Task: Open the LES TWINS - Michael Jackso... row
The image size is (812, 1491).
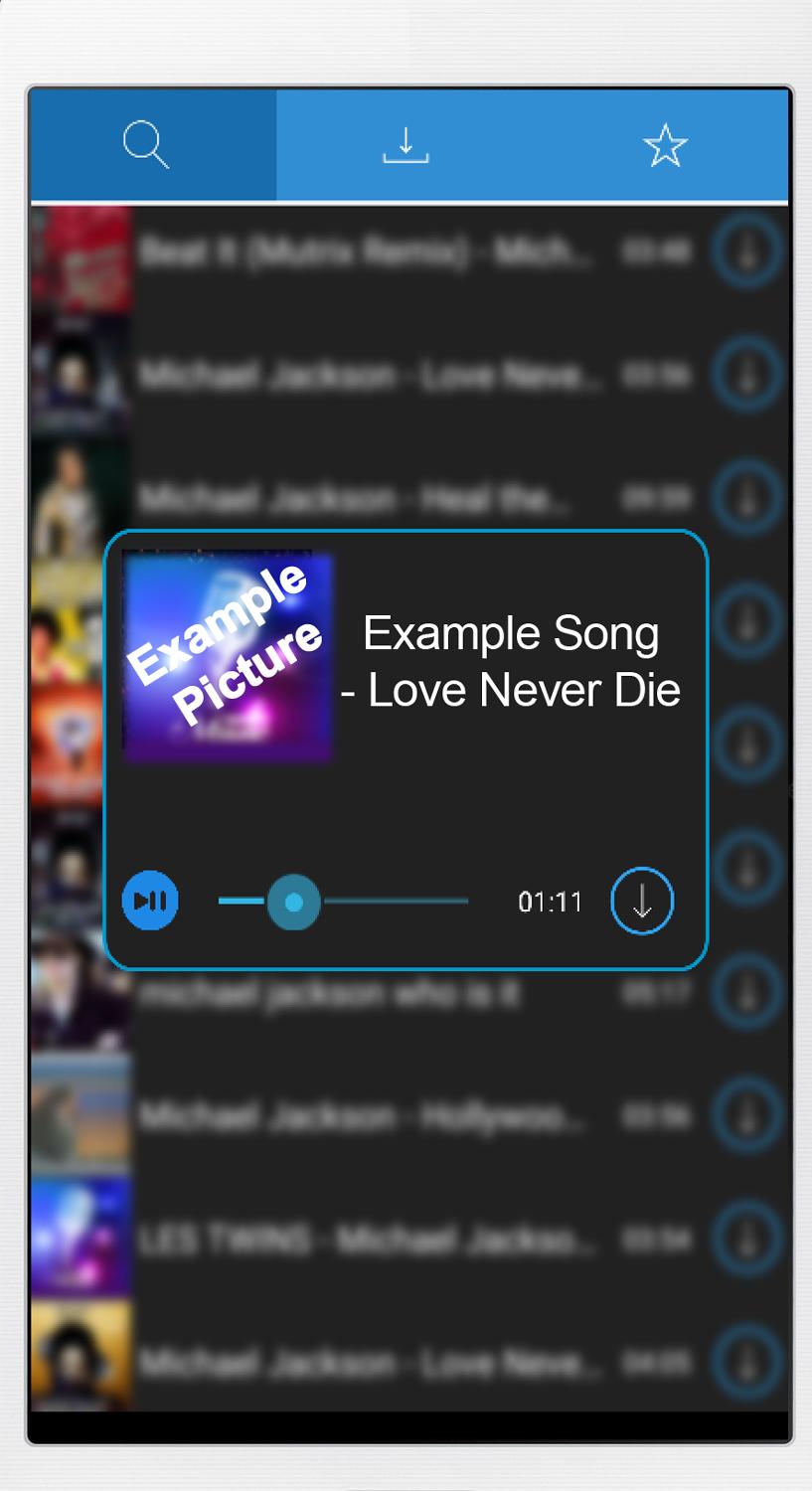Action: tap(409, 1239)
